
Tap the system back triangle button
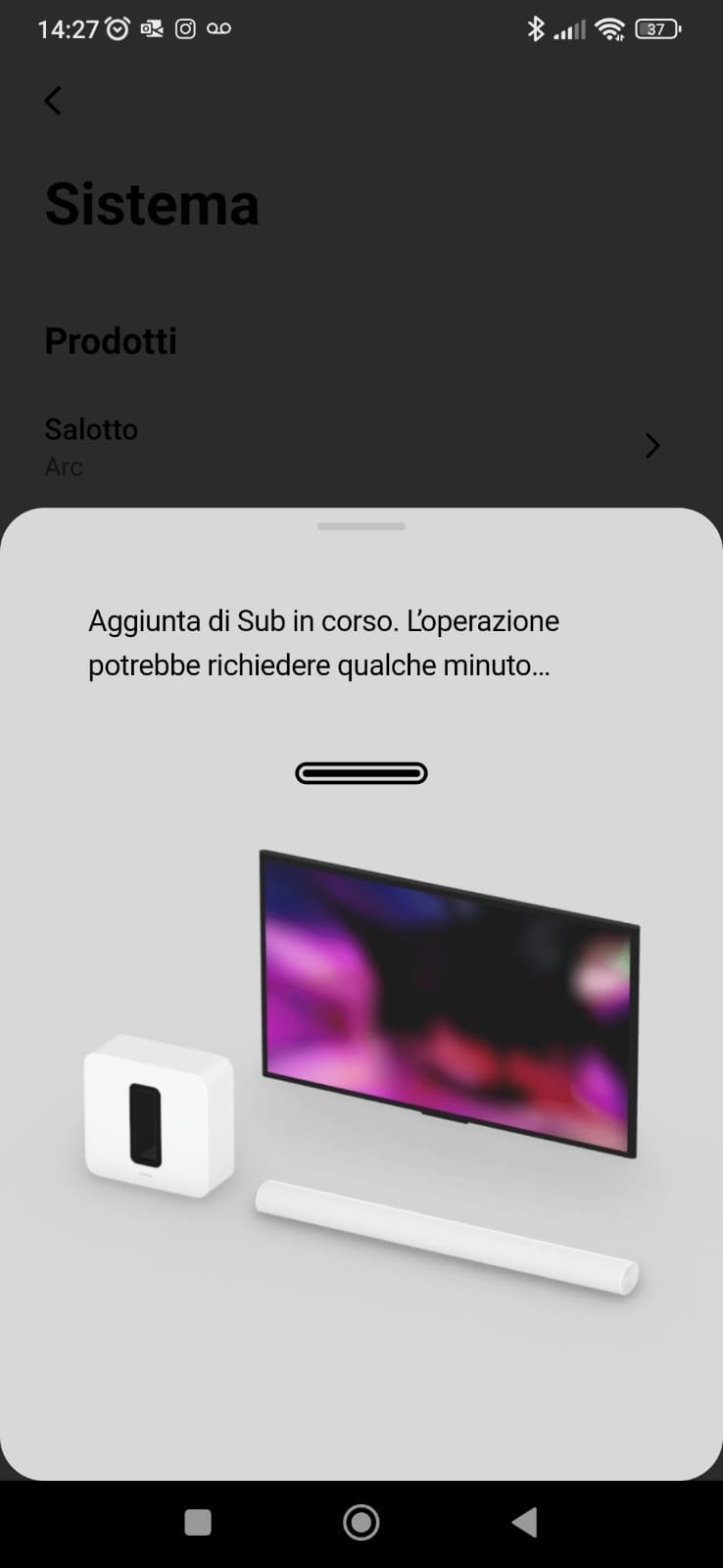pyautogui.click(x=525, y=1522)
